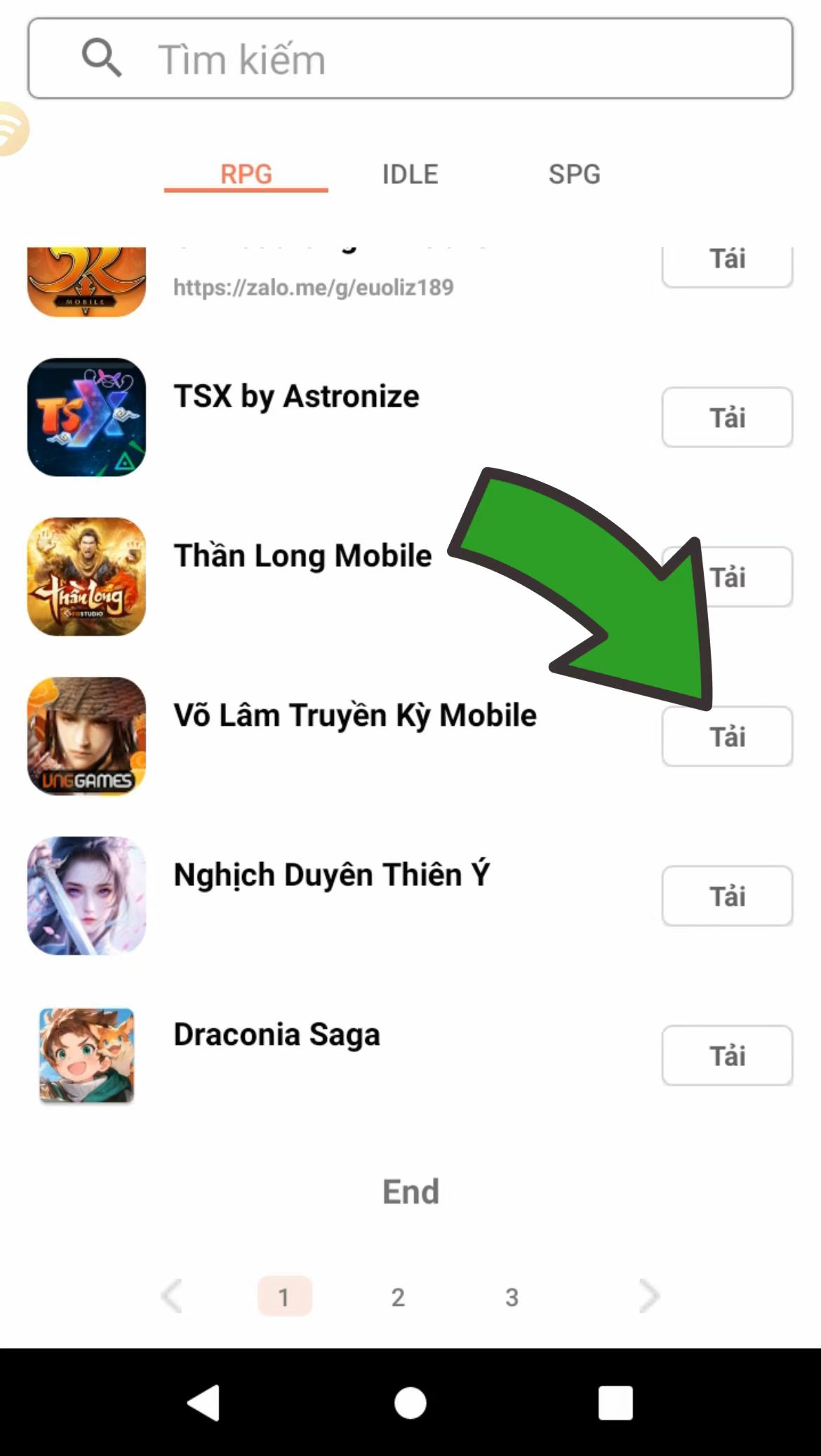Open Draconia Saga game entry
Image resolution: width=821 pixels, height=1456 pixels.
tap(276, 1035)
